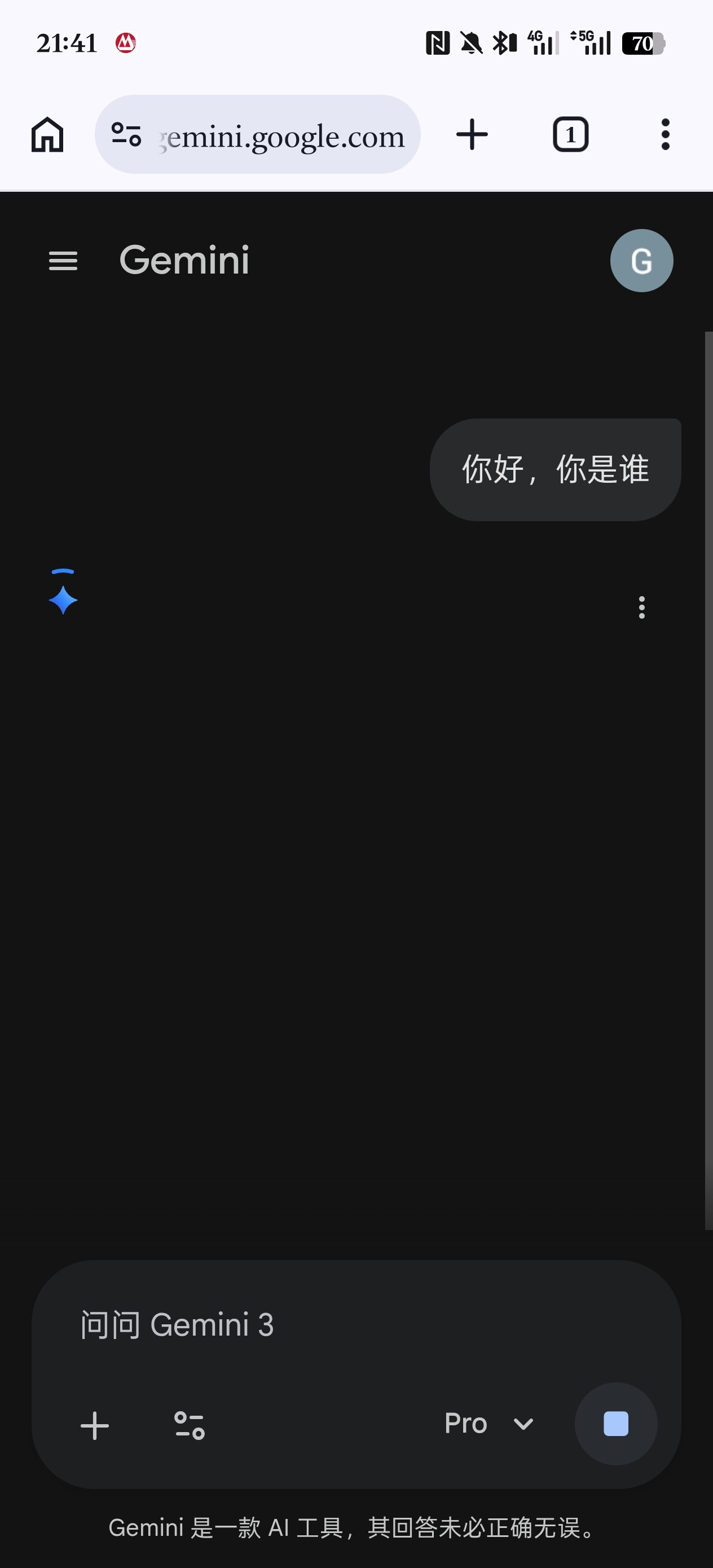Open the tab switcher showing 1
This screenshot has width=713, height=1568.
click(570, 135)
